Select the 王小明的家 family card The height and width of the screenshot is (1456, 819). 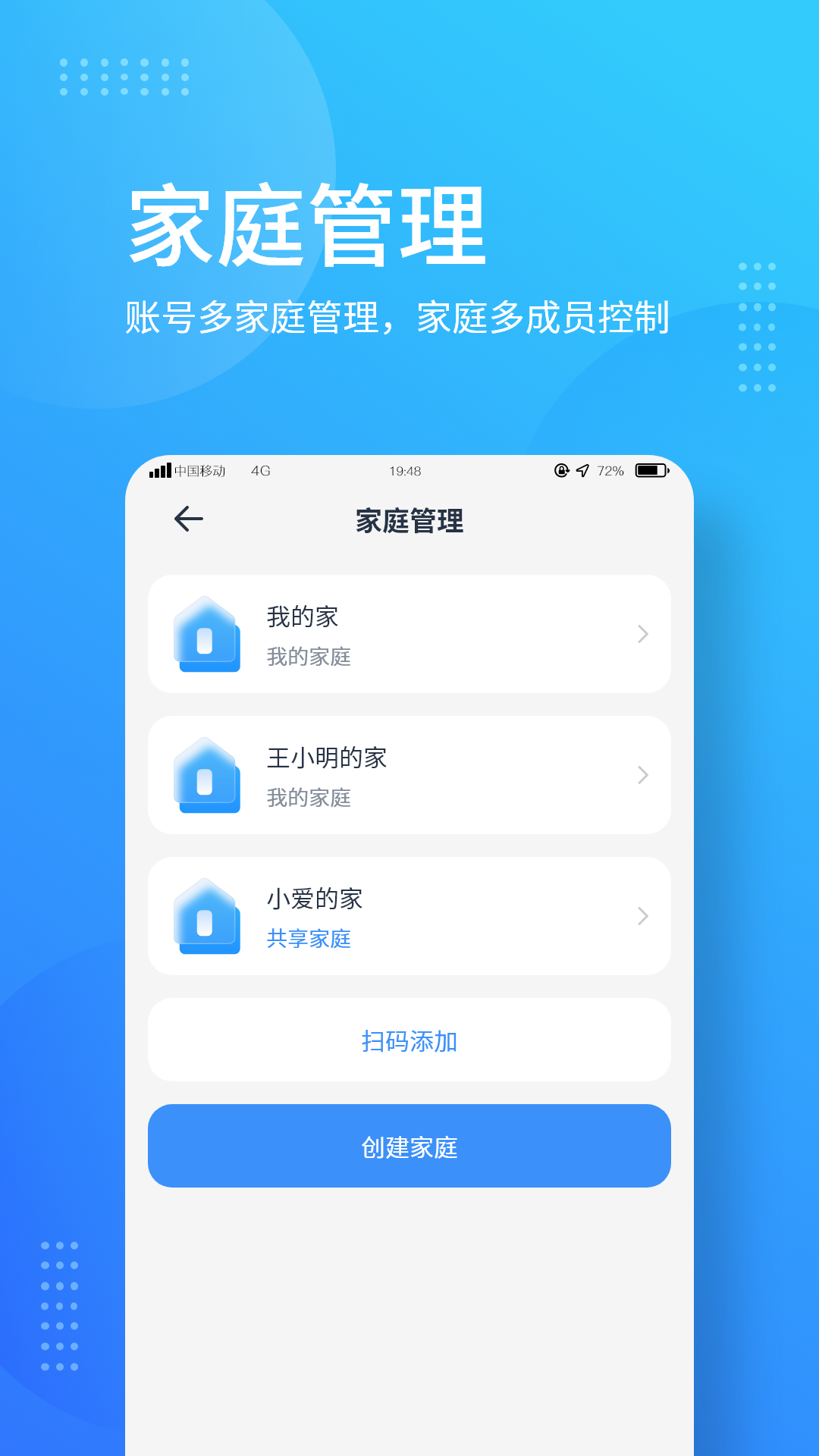pyautogui.click(x=409, y=775)
